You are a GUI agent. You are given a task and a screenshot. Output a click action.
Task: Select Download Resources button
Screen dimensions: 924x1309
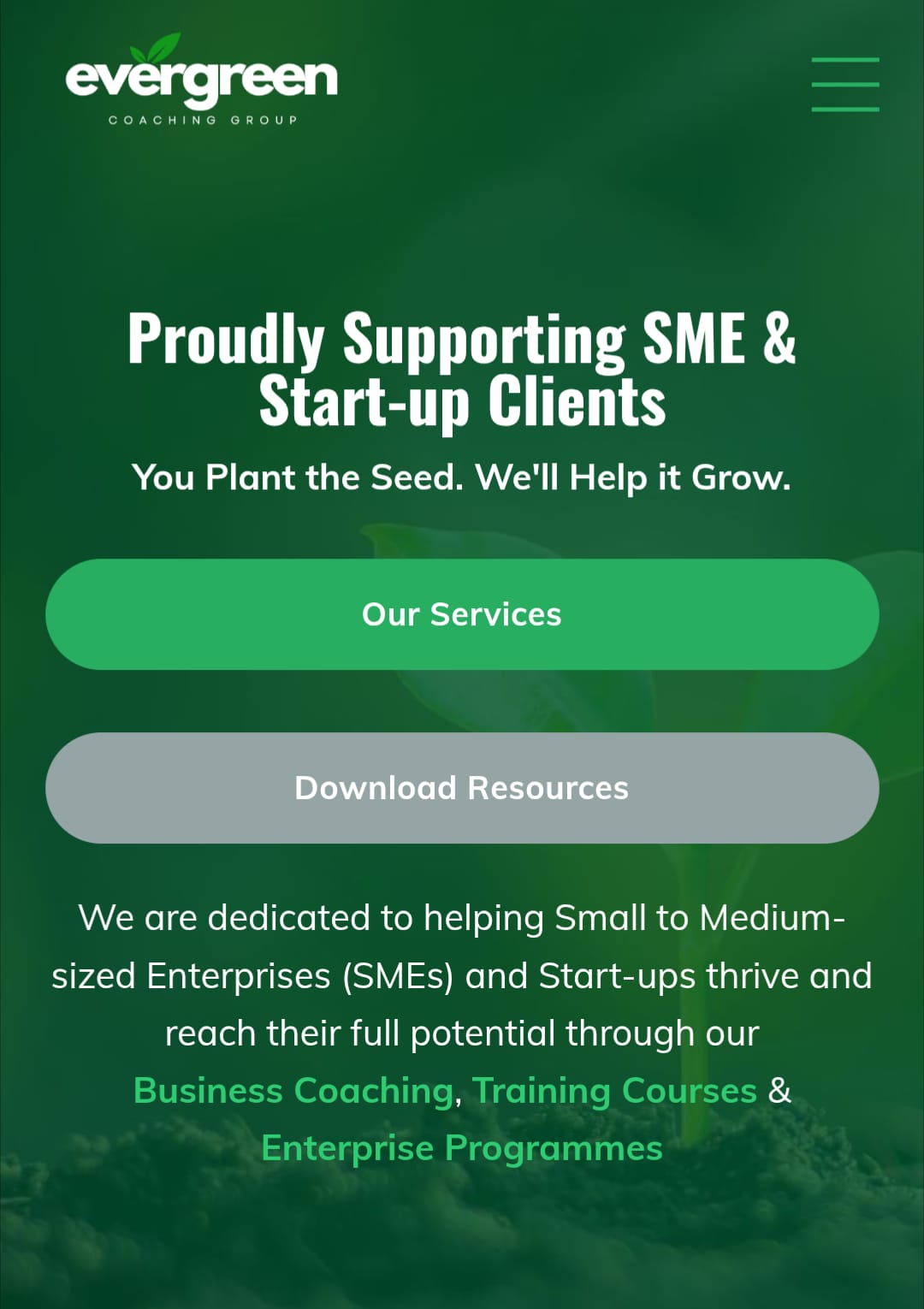(462, 788)
